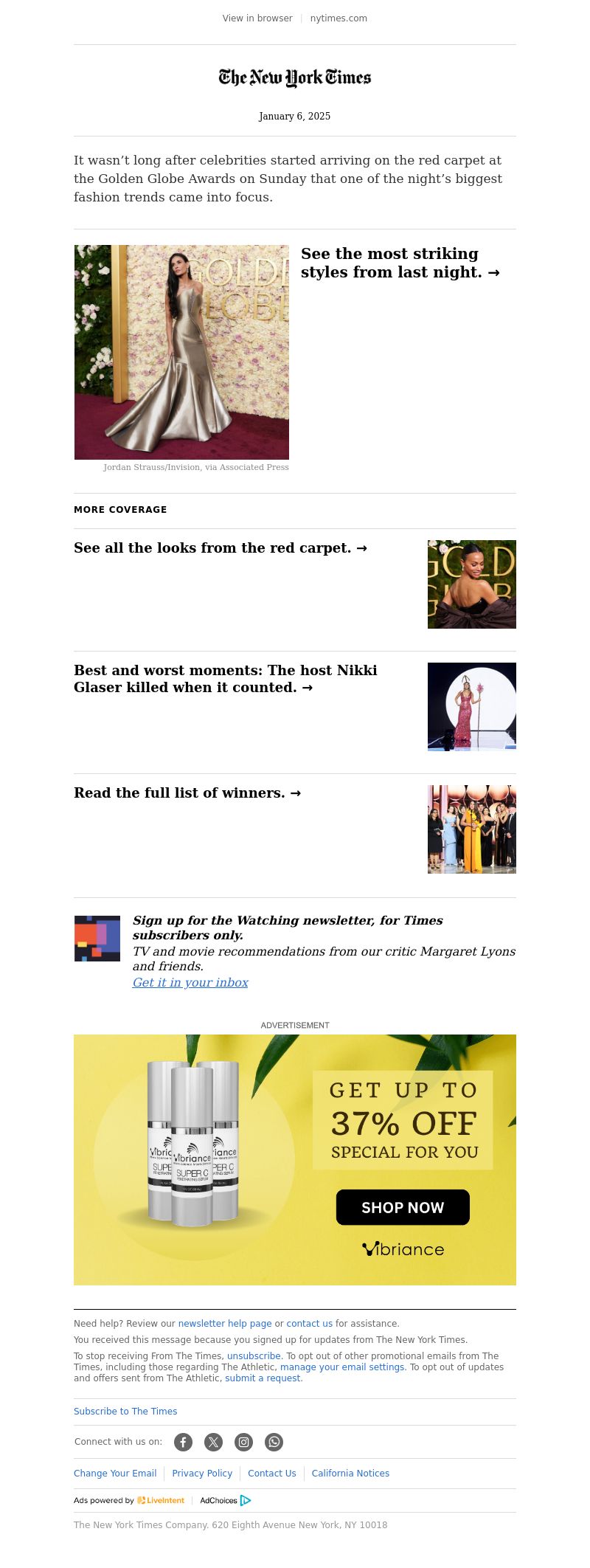Open the Instagram icon
This screenshot has width=590, height=1568.
(243, 1442)
